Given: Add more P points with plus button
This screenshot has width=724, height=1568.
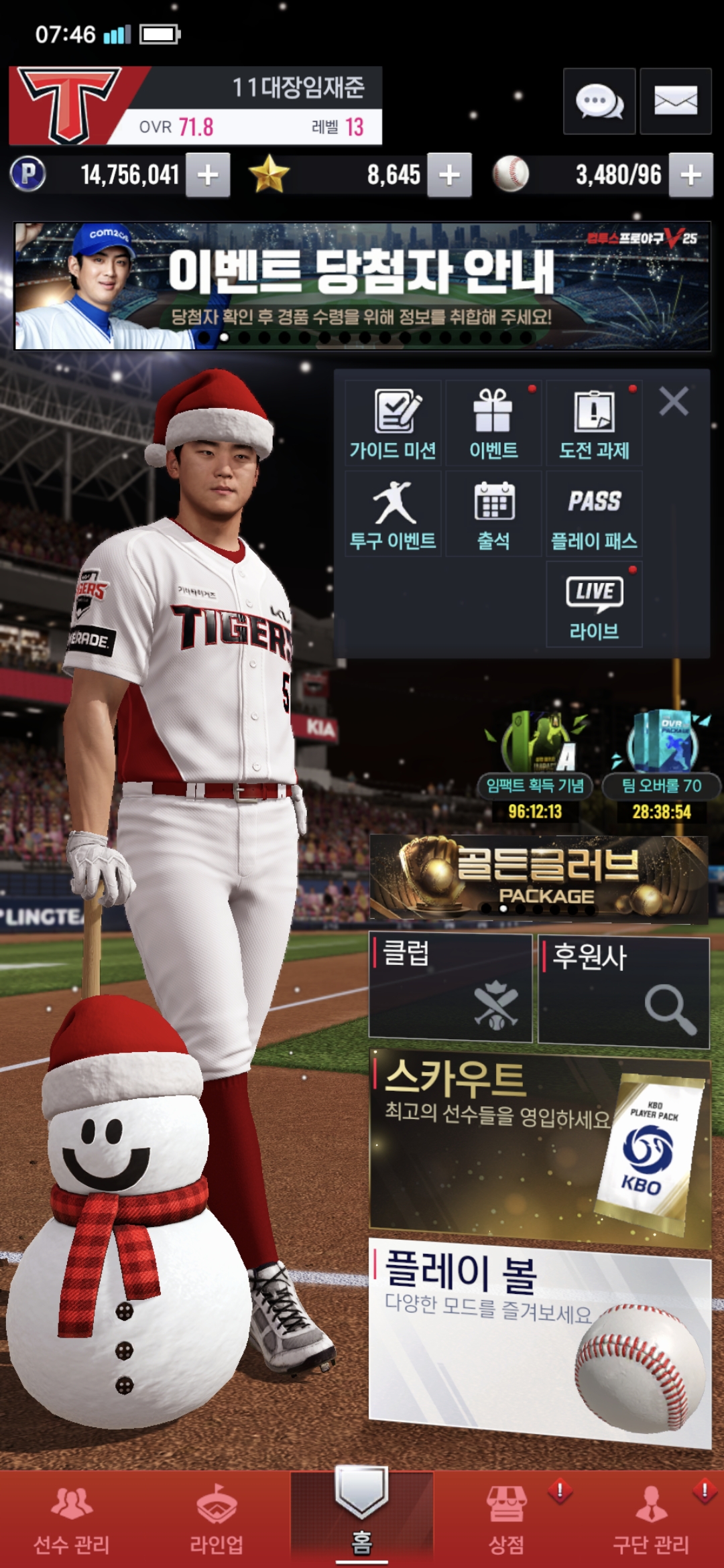Looking at the screenshot, I should (208, 175).
